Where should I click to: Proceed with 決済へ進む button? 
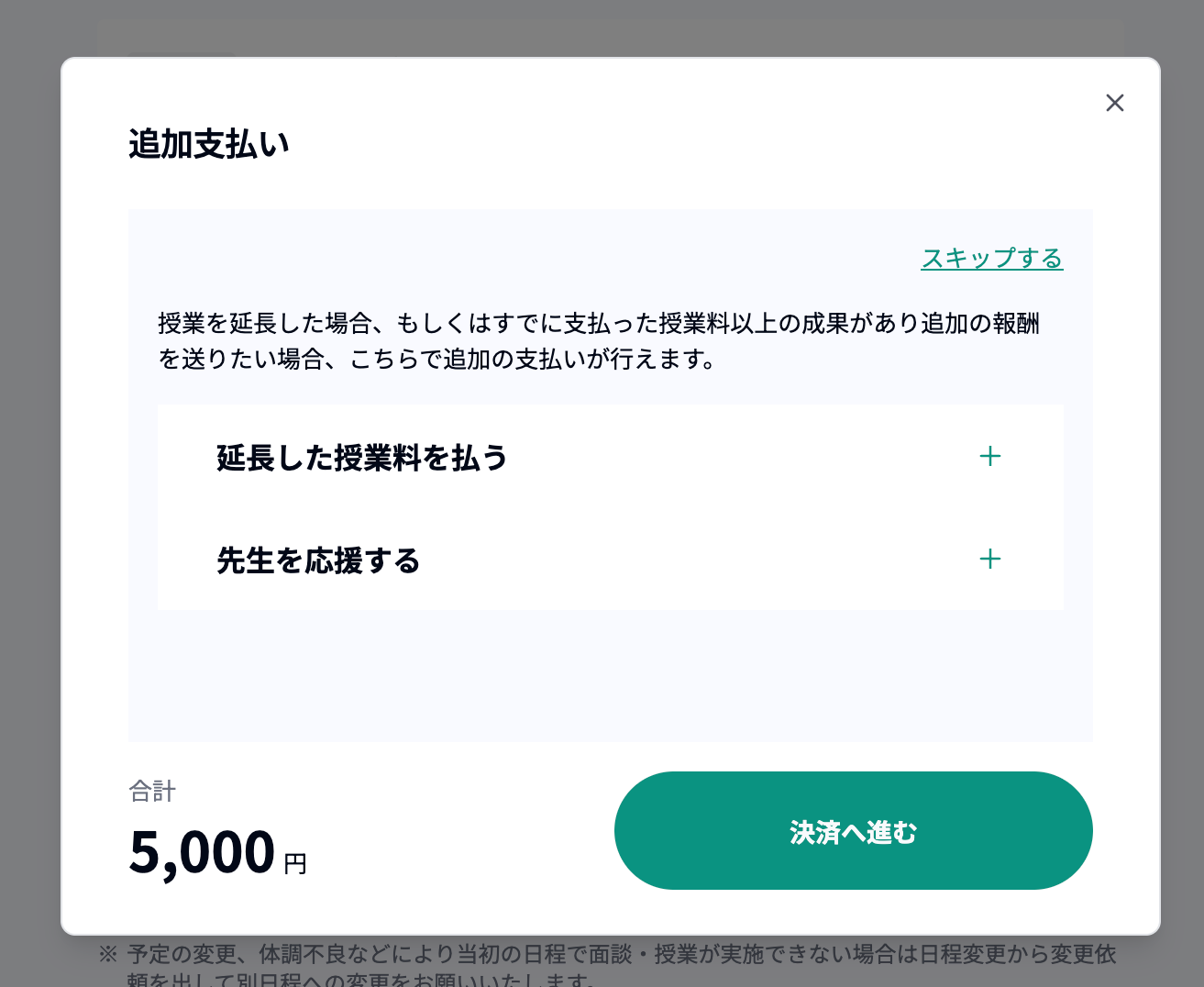853,830
